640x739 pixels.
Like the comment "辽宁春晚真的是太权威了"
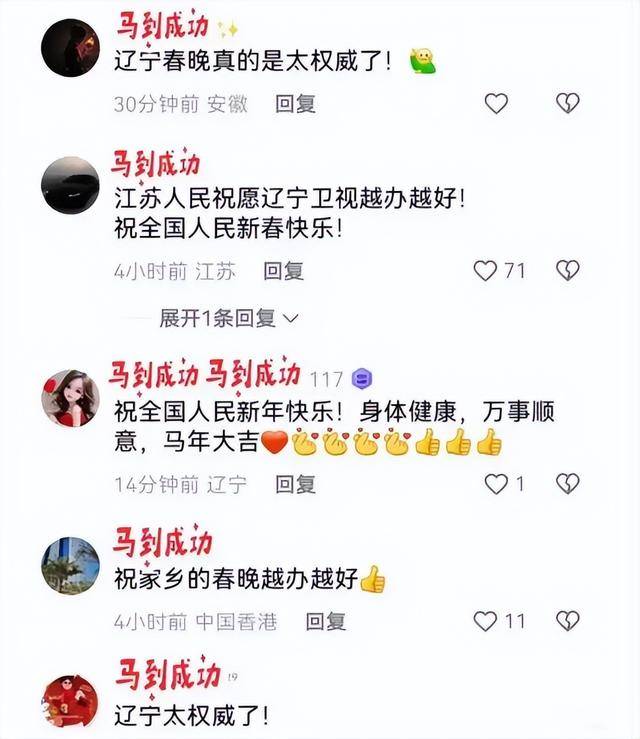point(496,103)
